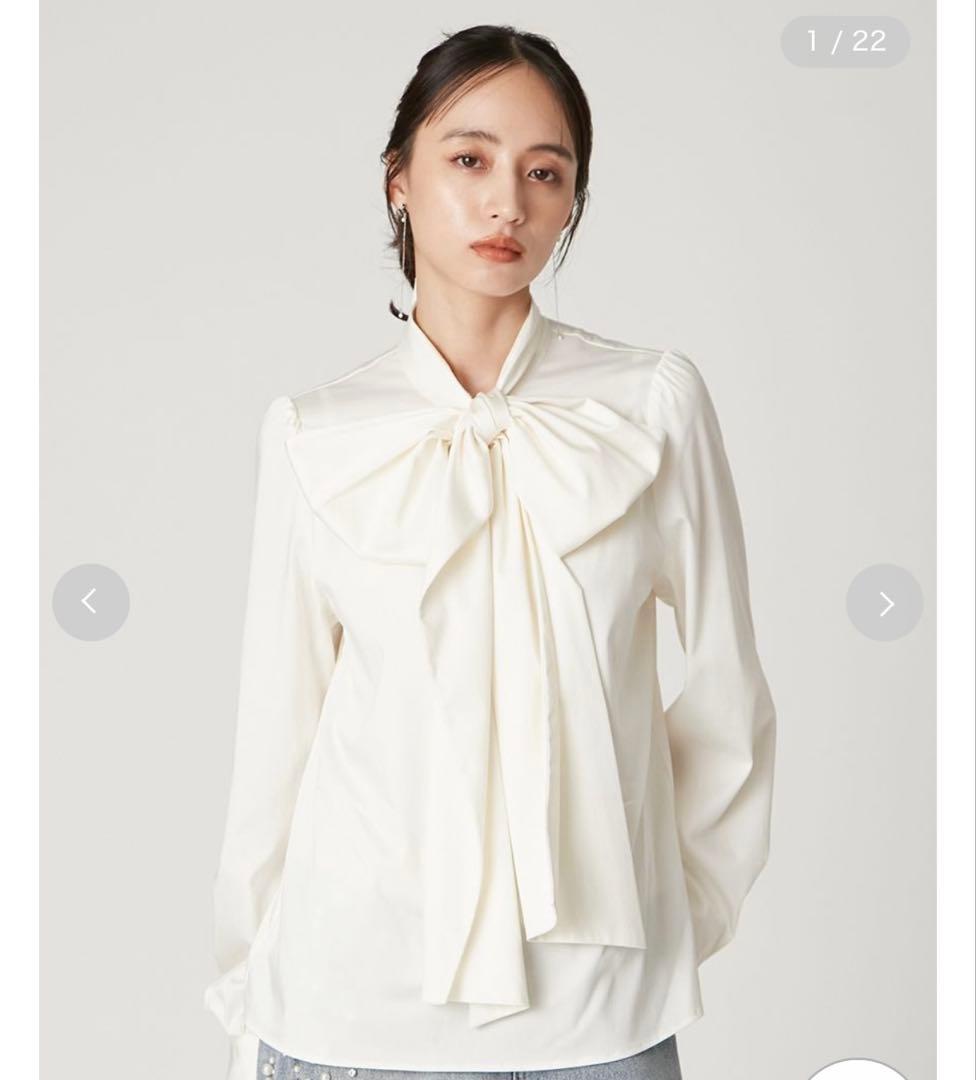
Task: Show the next product photo
Action: coord(884,603)
